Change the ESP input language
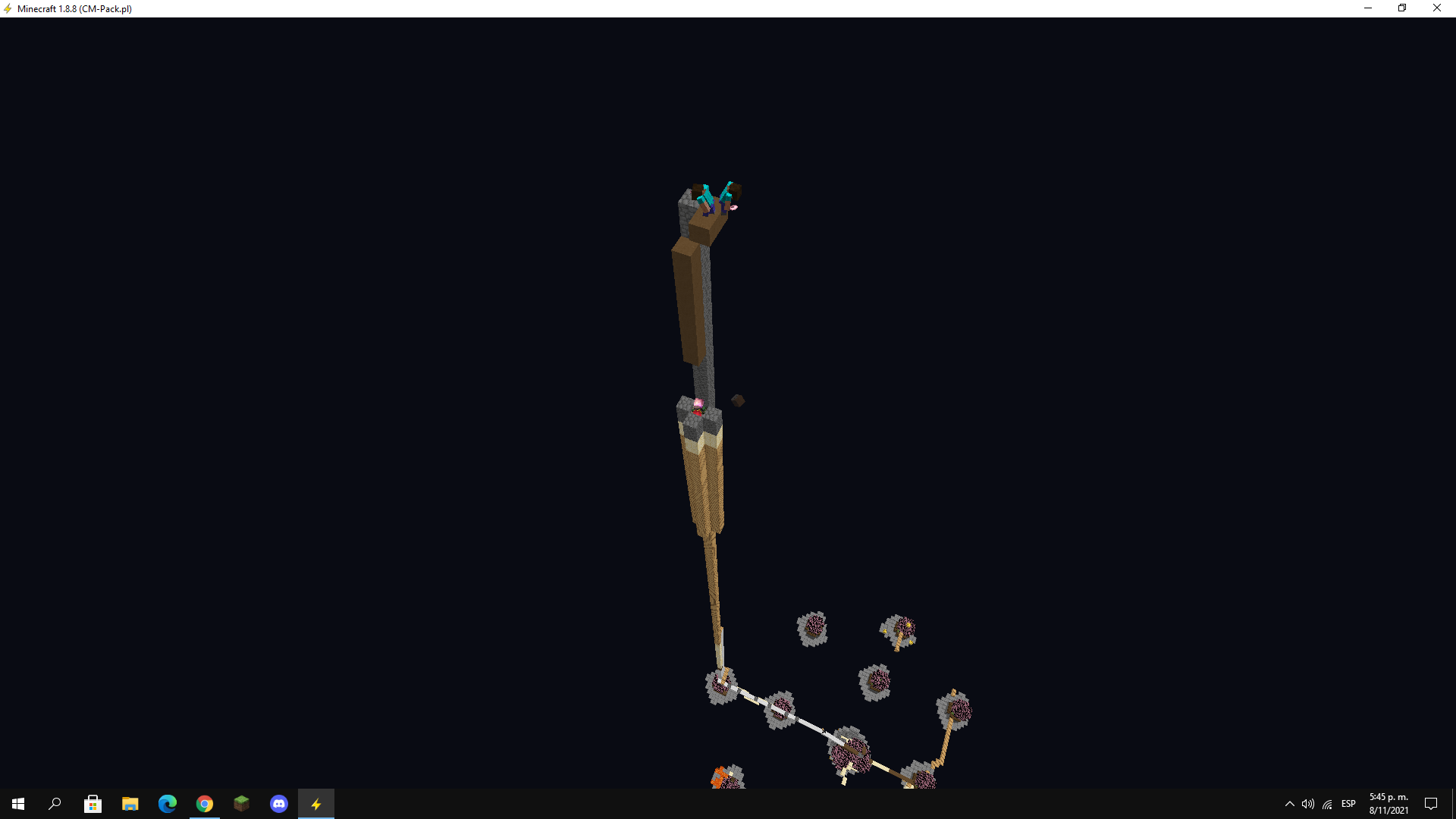Viewport: 1456px width, 819px height. pos(1348,804)
